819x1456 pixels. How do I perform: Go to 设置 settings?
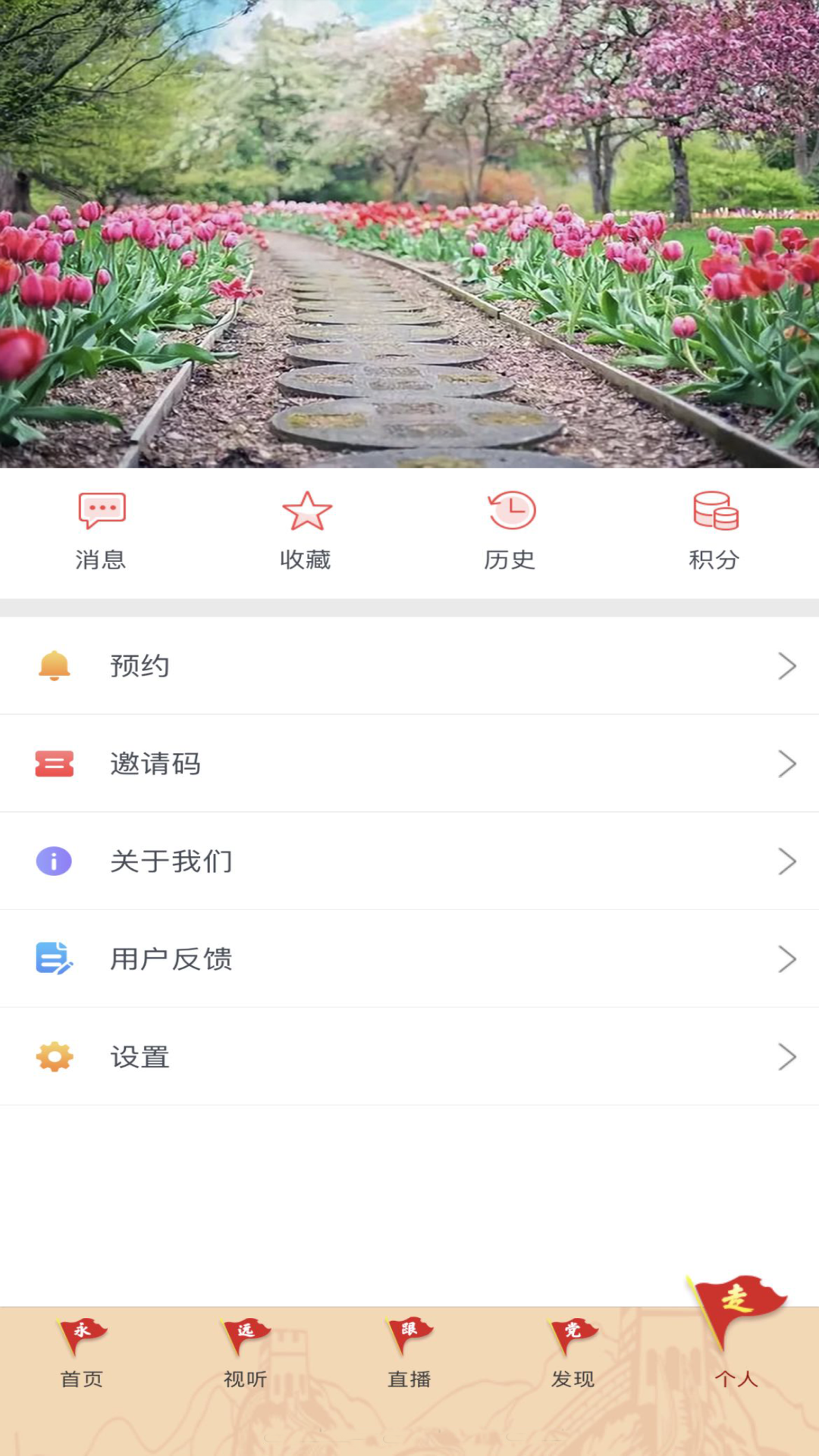pos(409,1057)
